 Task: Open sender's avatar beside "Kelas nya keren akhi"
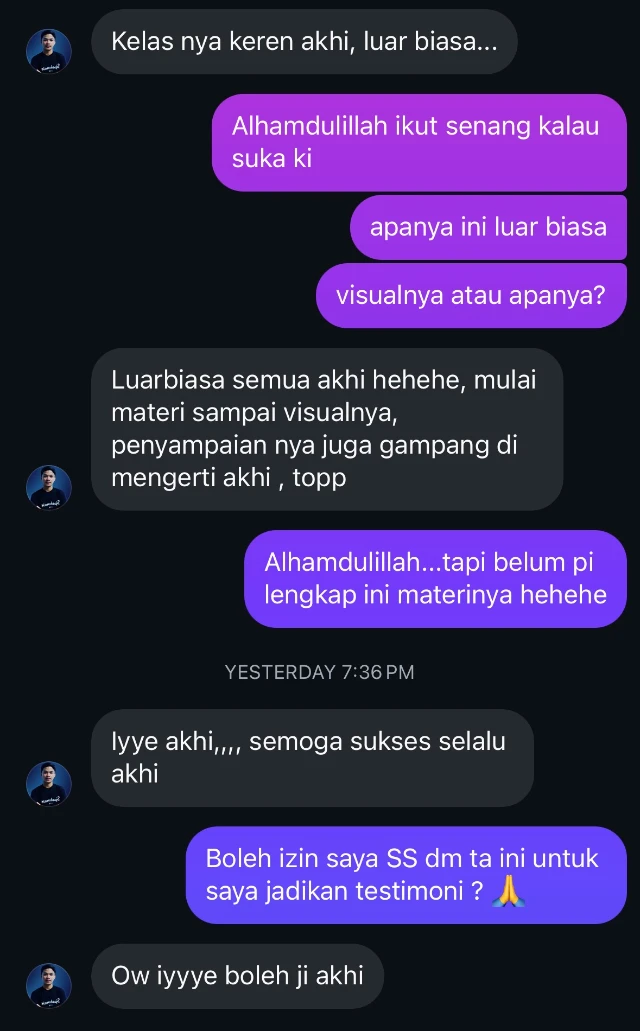click(48, 51)
